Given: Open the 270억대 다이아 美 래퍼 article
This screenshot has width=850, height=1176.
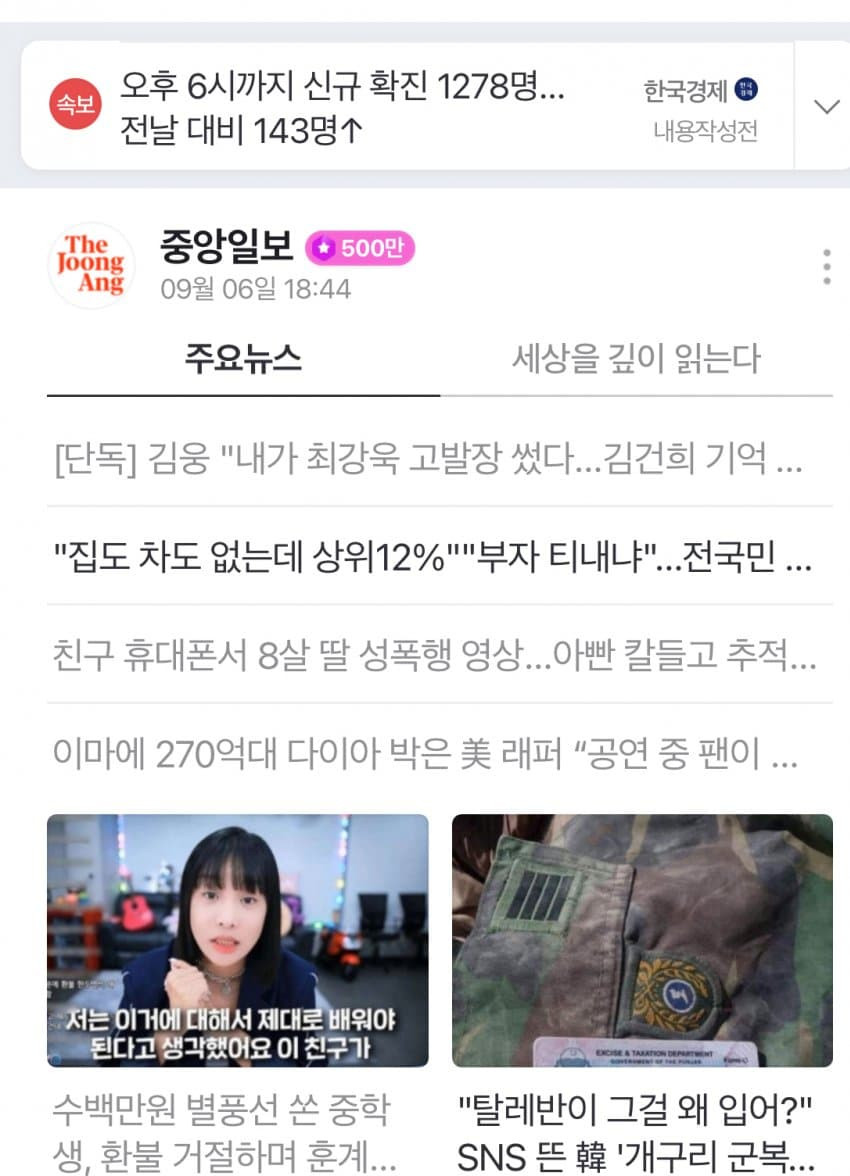Looking at the screenshot, I should point(426,755).
